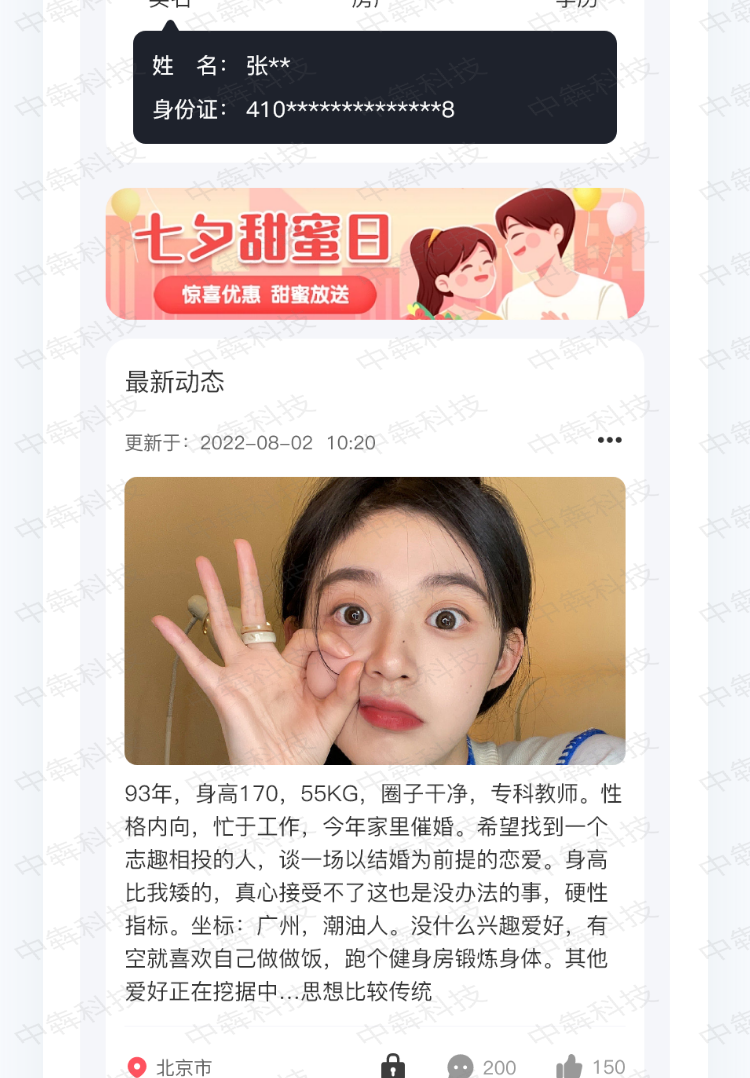The image size is (750, 1078).
Task: Tap the 北京市 location tag
Action: click(170, 1067)
